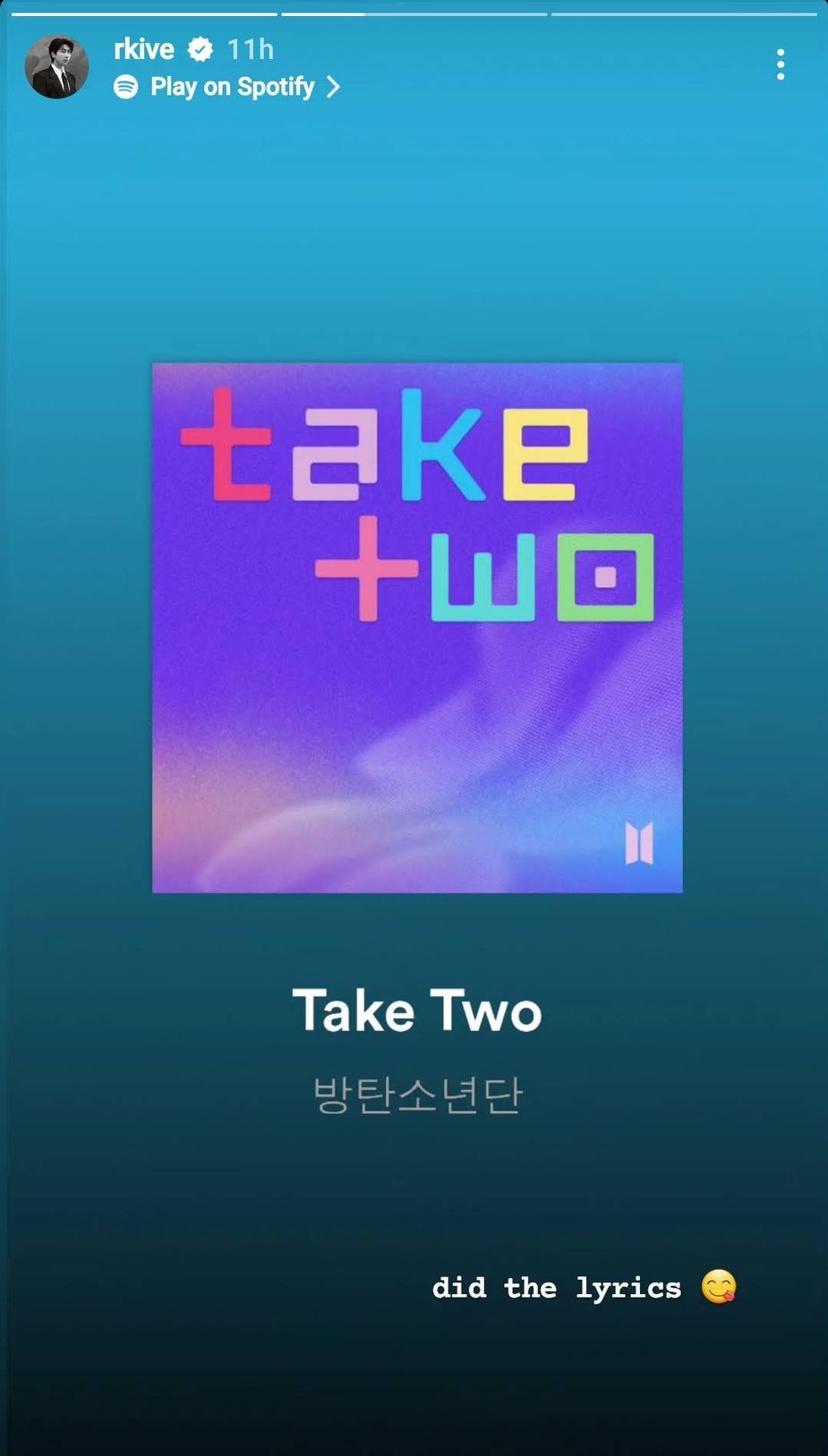Tap the 11h timestamp
The image size is (828, 1456).
coord(249,50)
